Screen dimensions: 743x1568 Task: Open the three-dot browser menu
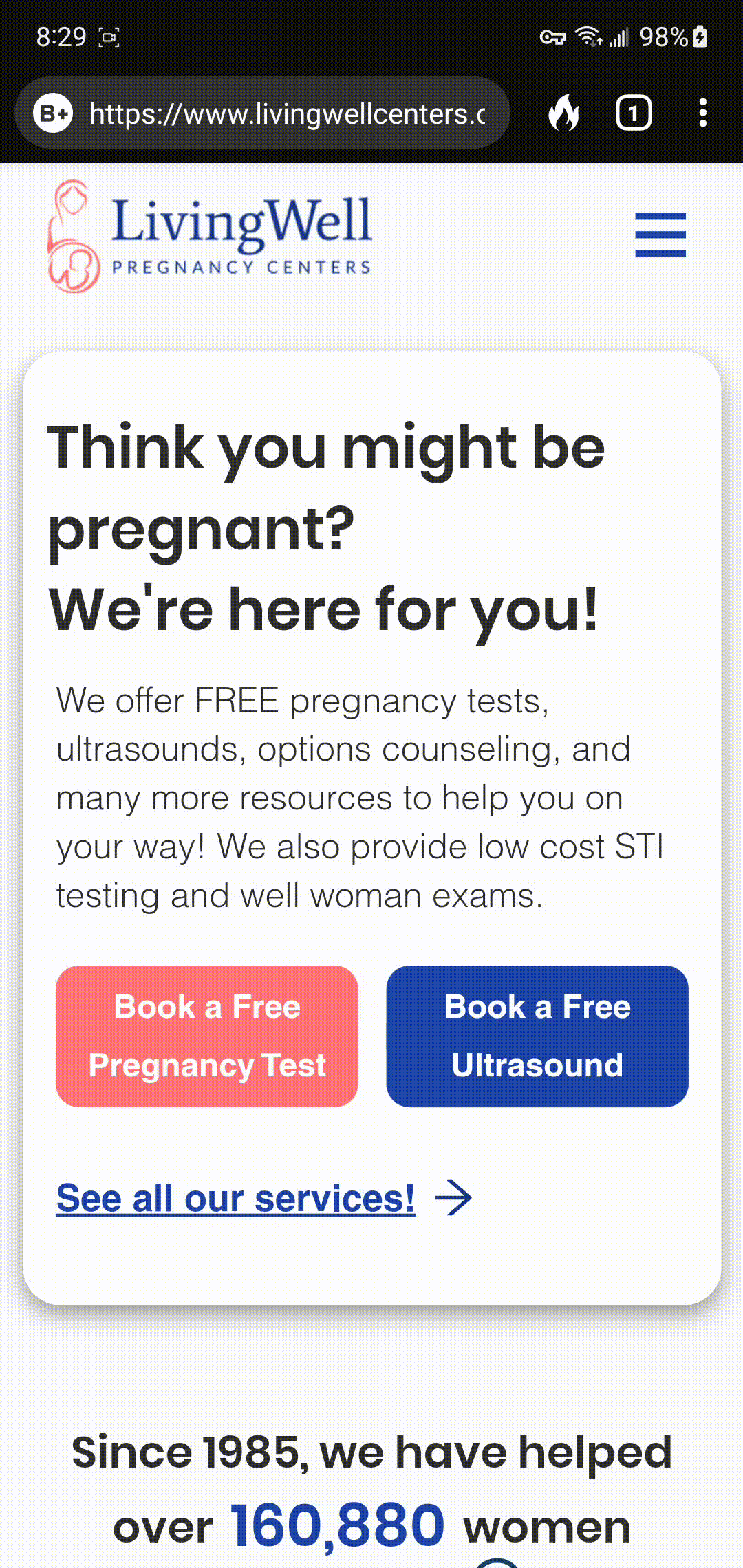[703, 113]
